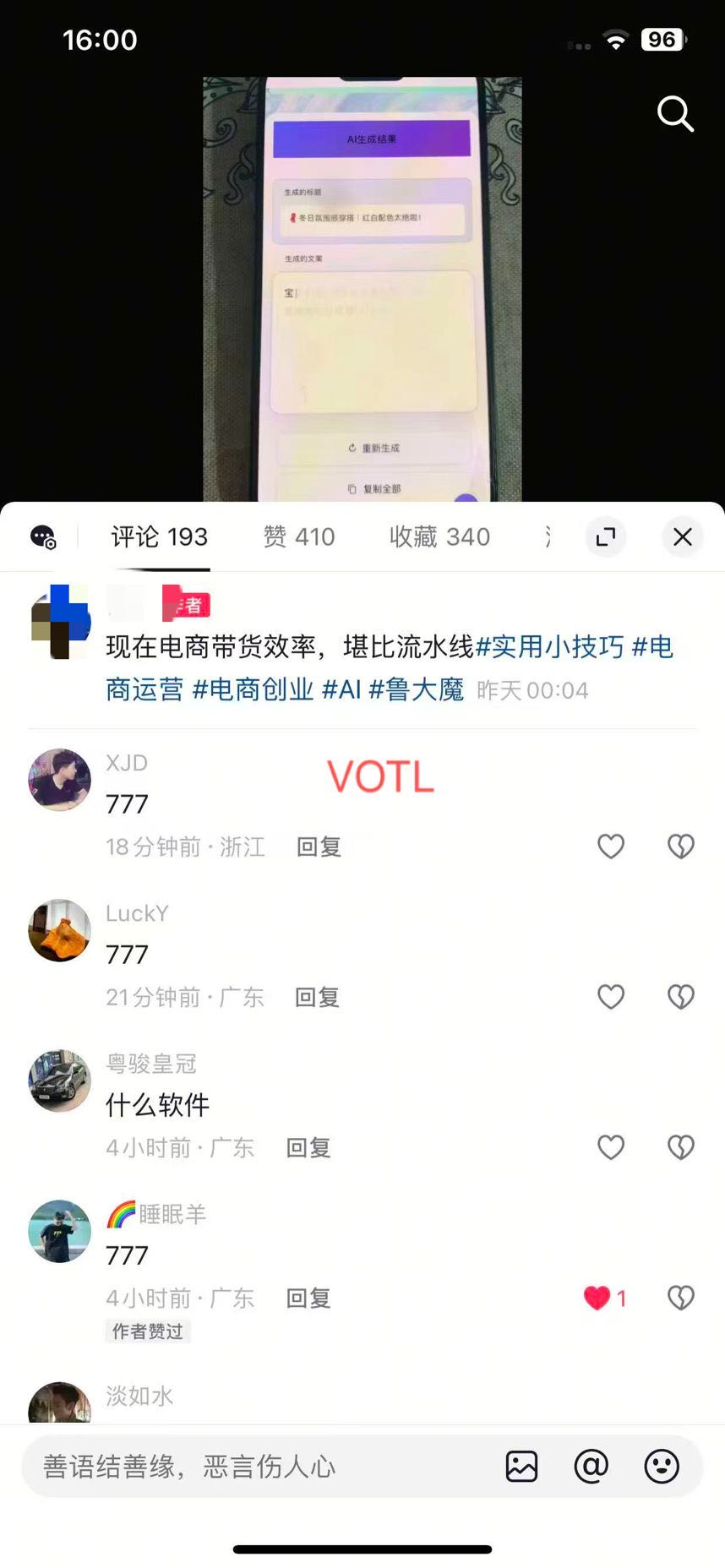The height and width of the screenshot is (1568, 725).
Task: Tap the image attachment icon in comment bar
Action: click(522, 1467)
